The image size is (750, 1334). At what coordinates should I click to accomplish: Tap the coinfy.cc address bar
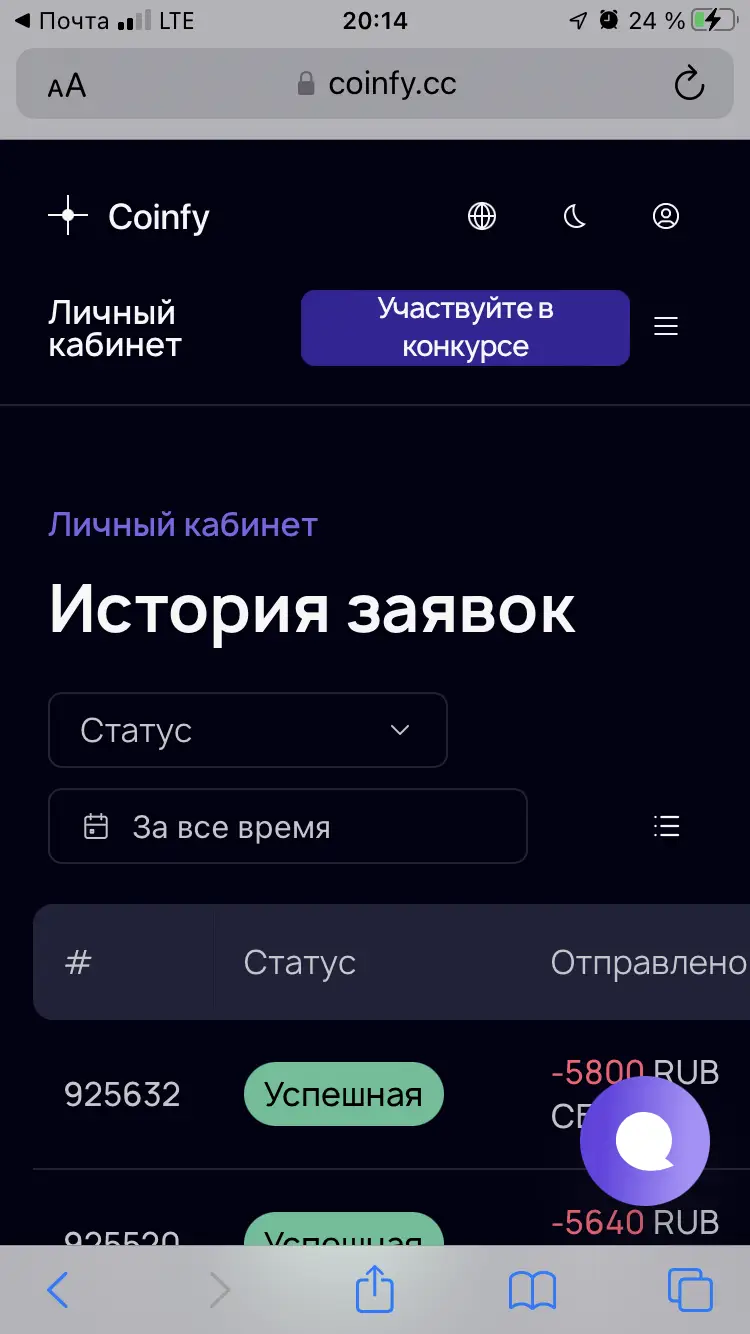[x=378, y=84]
